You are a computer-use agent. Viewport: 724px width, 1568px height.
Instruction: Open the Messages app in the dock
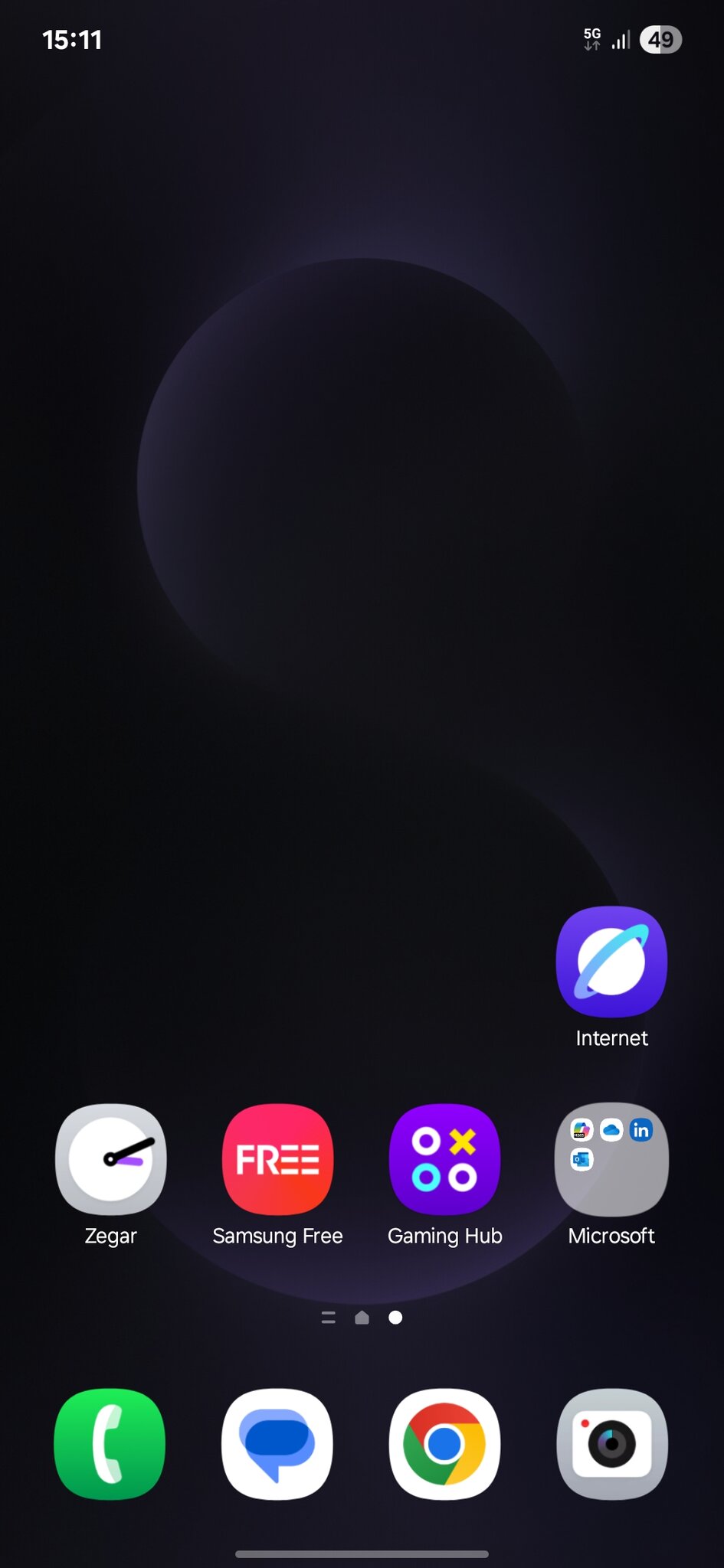coord(277,1443)
